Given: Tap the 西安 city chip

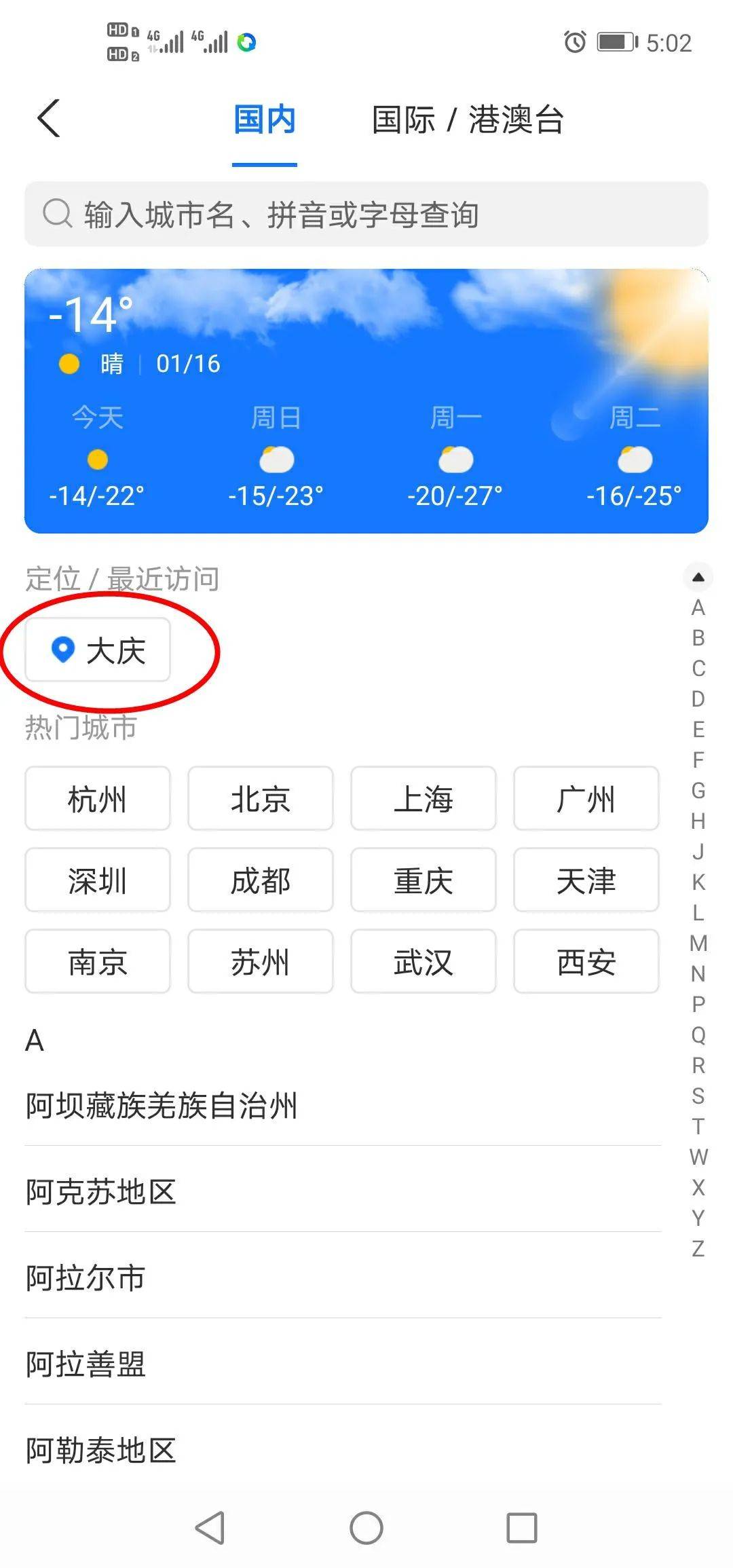Looking at the screenshot, I should [586, 962].
